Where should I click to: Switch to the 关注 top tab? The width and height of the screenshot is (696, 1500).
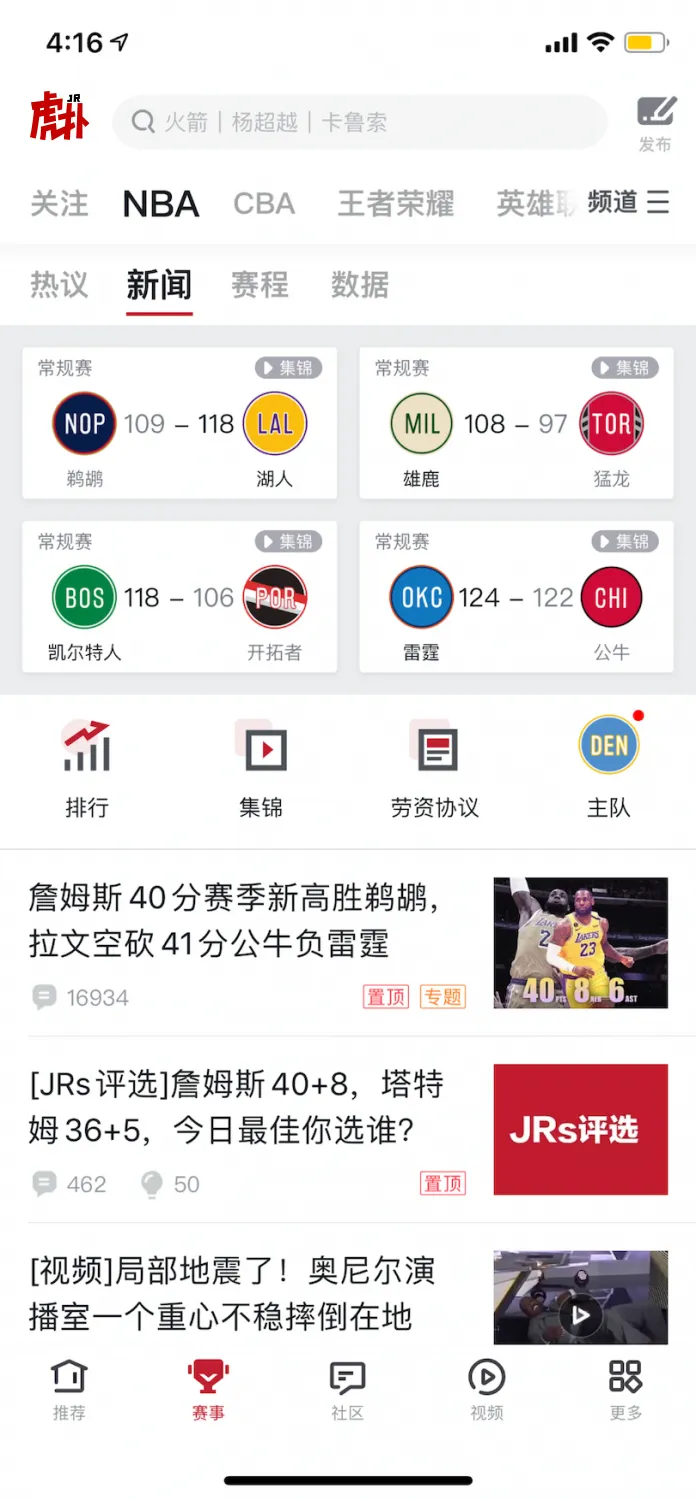click(59, 203)
